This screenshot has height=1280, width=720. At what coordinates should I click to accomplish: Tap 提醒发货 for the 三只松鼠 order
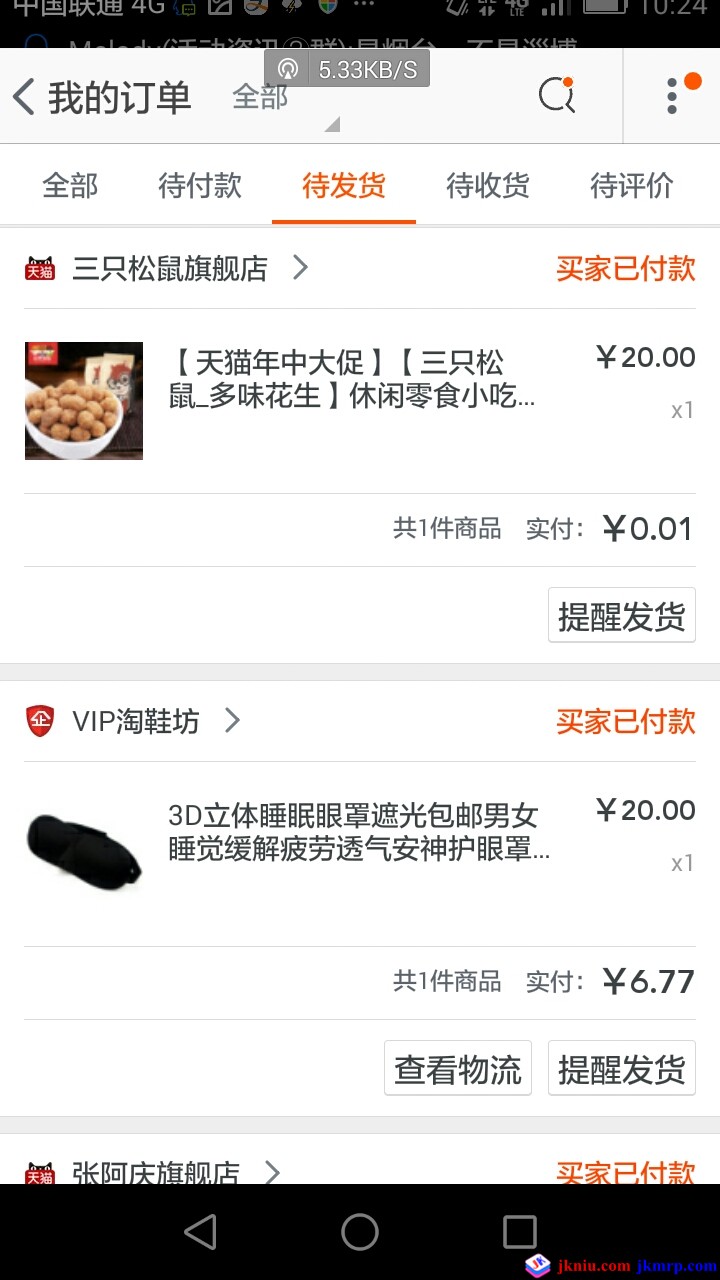[x=621, y=615]
